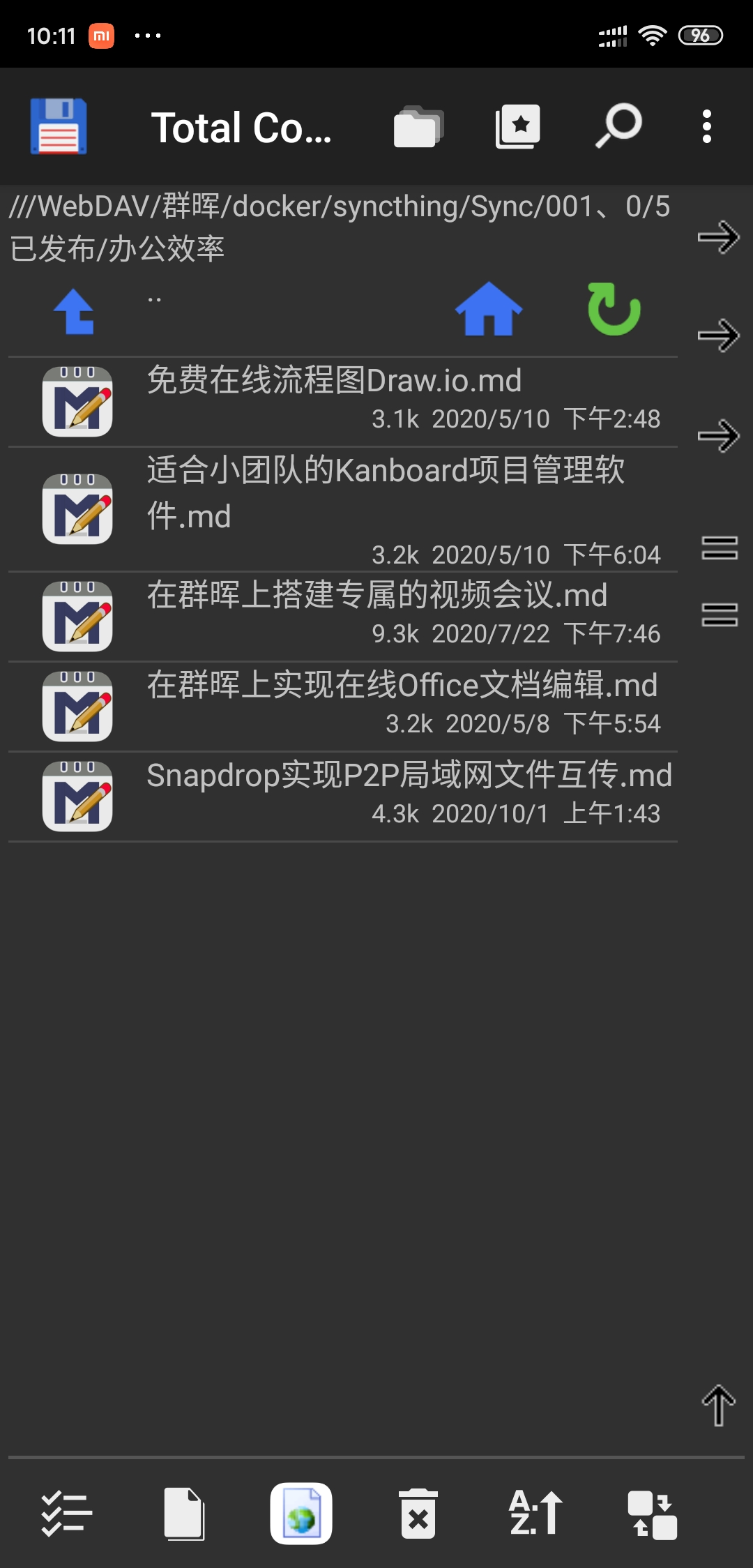Tap the copy/move file button
Screen dimensions: 753x1568
(x=184, y=1514)
